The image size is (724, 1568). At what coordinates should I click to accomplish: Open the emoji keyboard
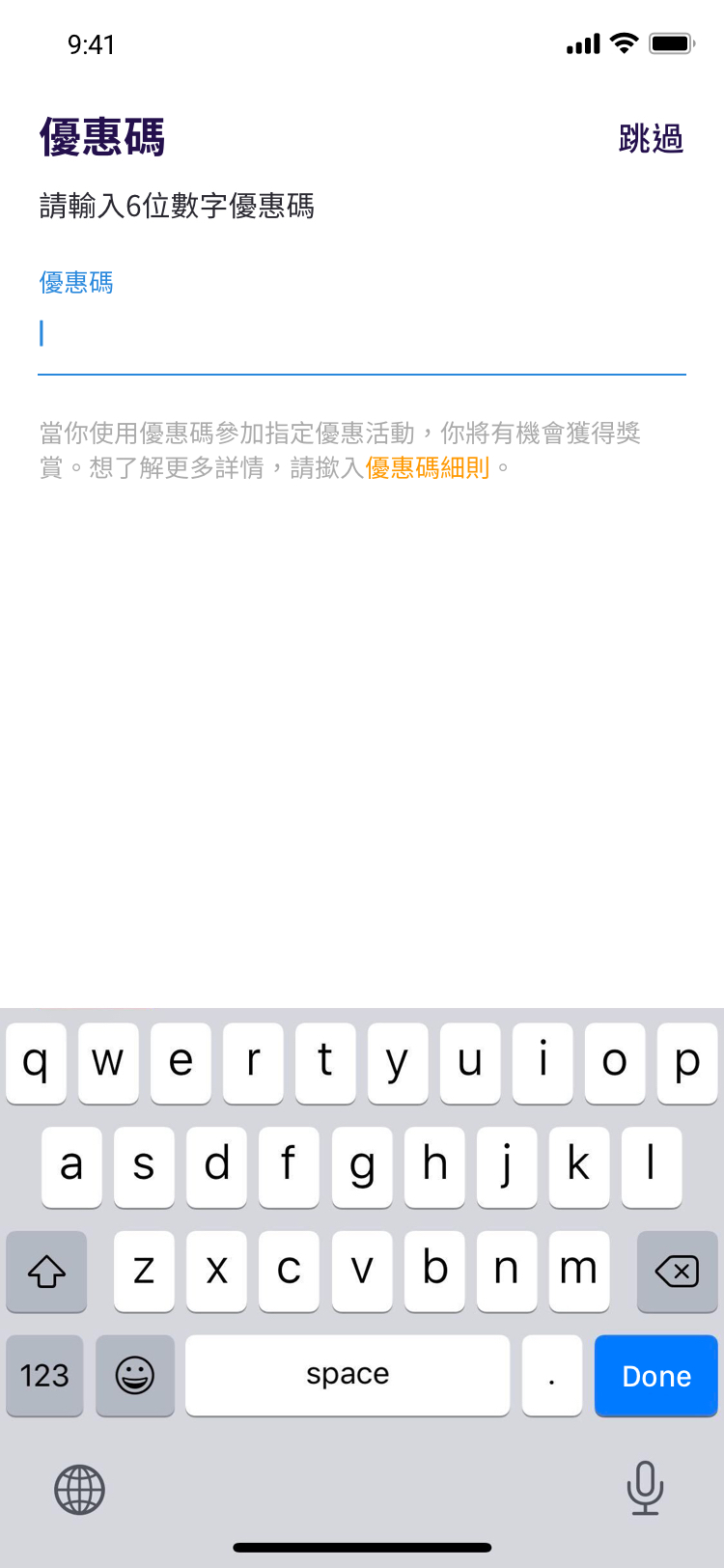pyautogui.click(x=135, y=1376)
